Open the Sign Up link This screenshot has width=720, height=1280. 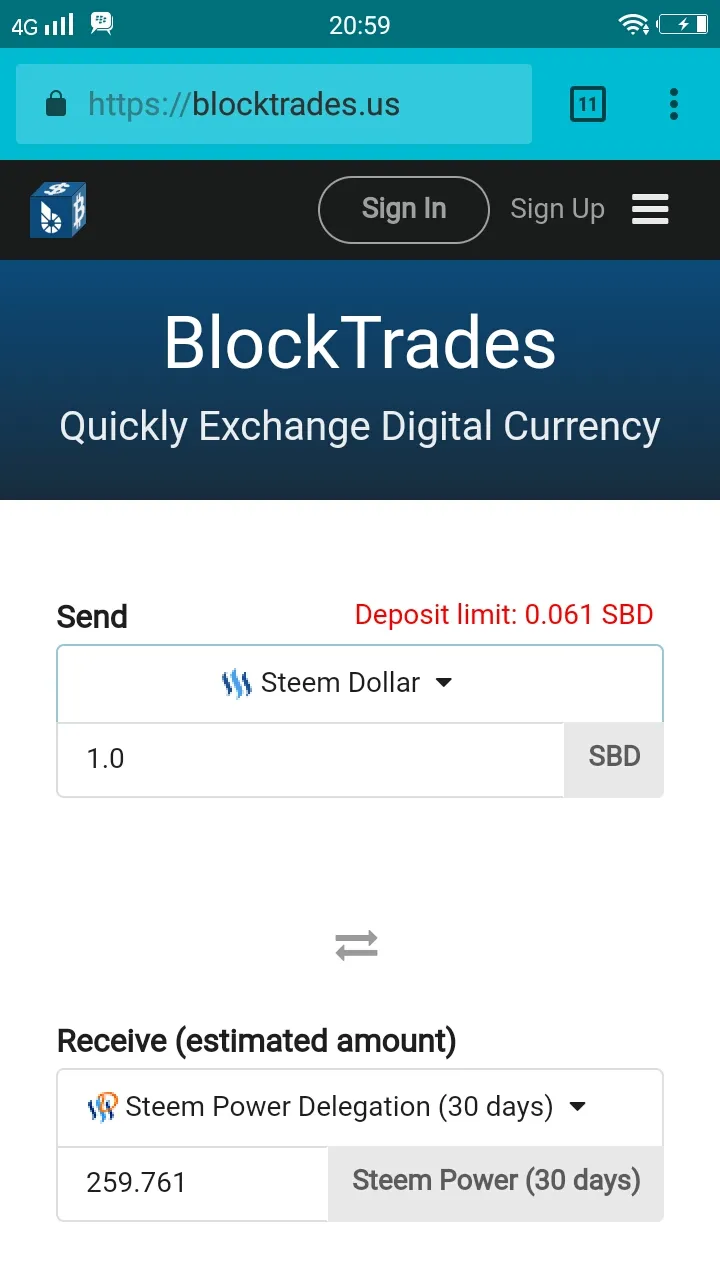tap(557, 209)
